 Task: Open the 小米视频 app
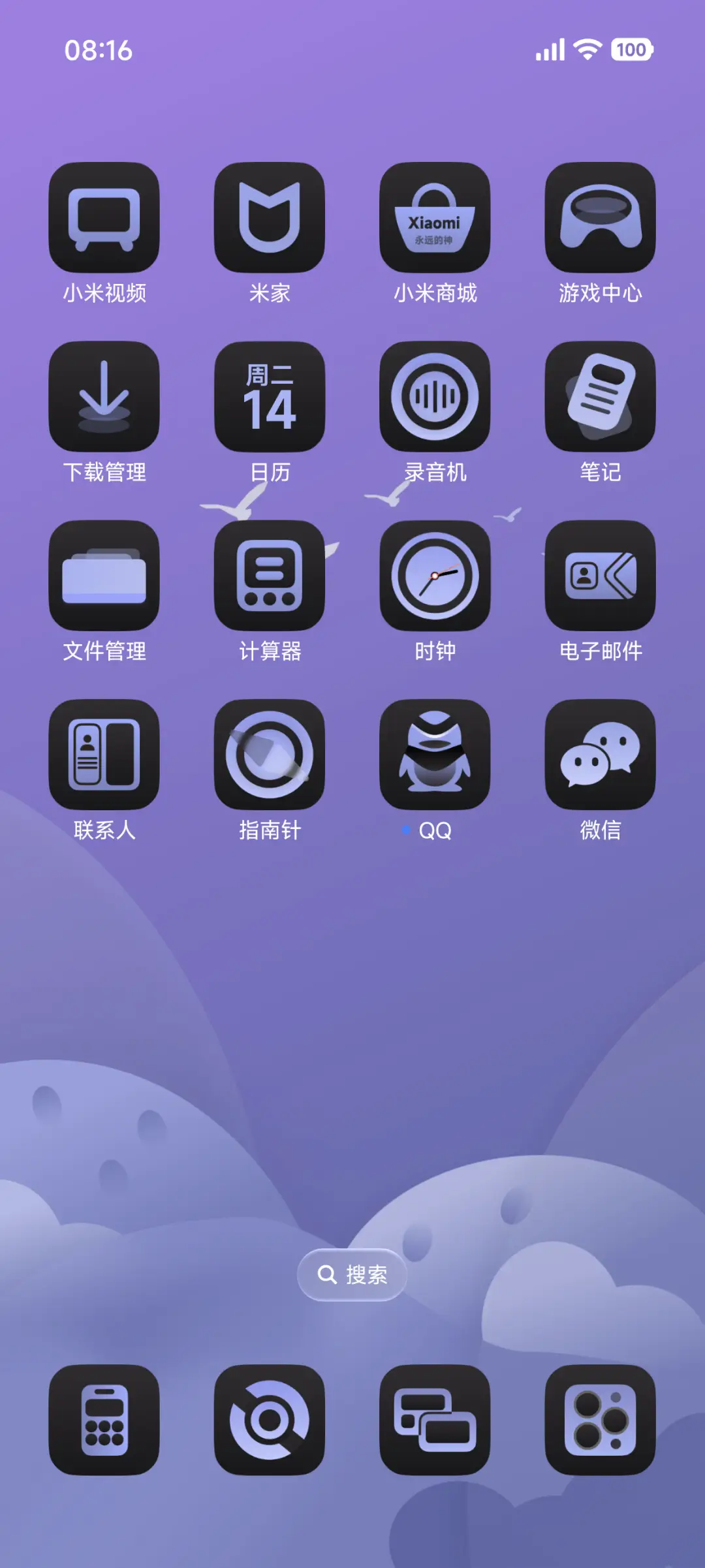(104, 219)
